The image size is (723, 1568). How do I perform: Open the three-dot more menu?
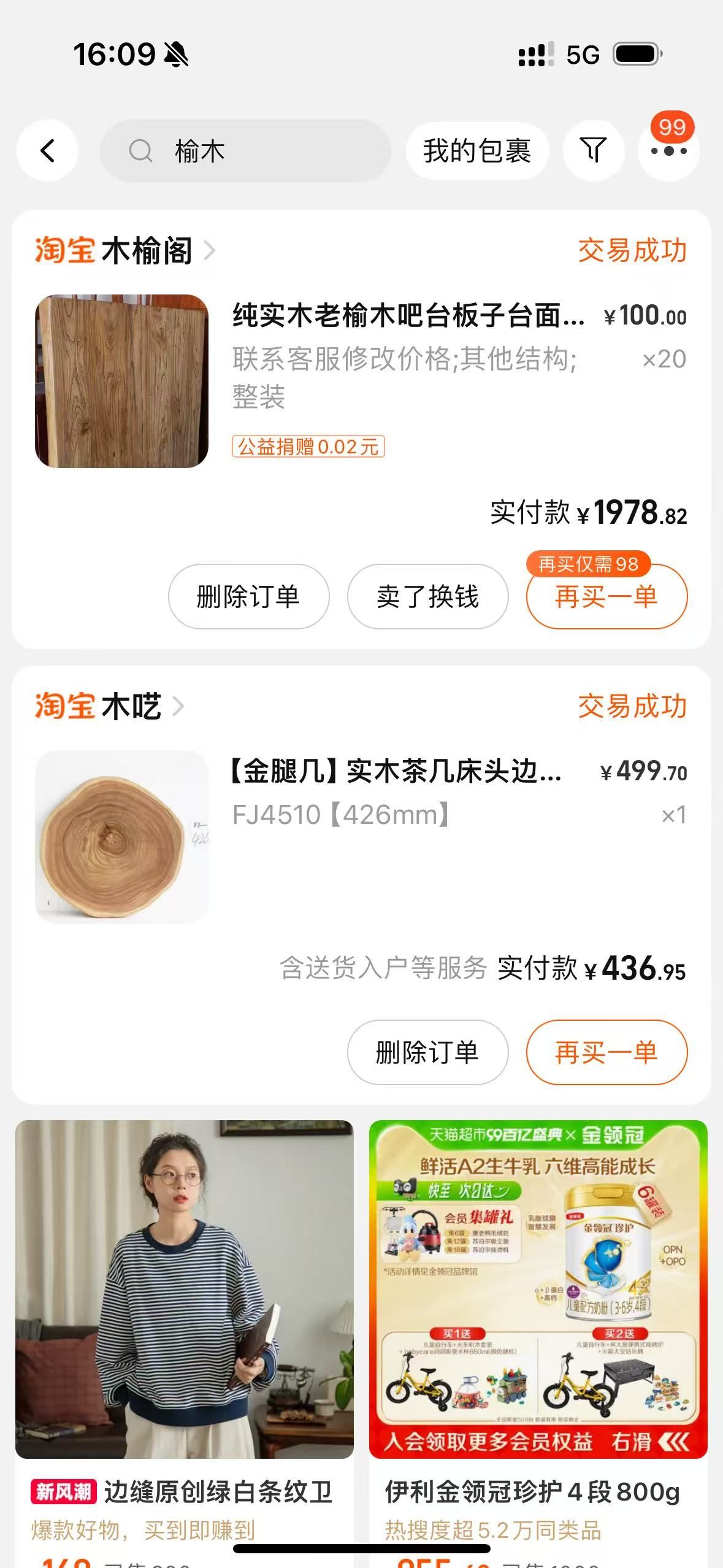668,151
